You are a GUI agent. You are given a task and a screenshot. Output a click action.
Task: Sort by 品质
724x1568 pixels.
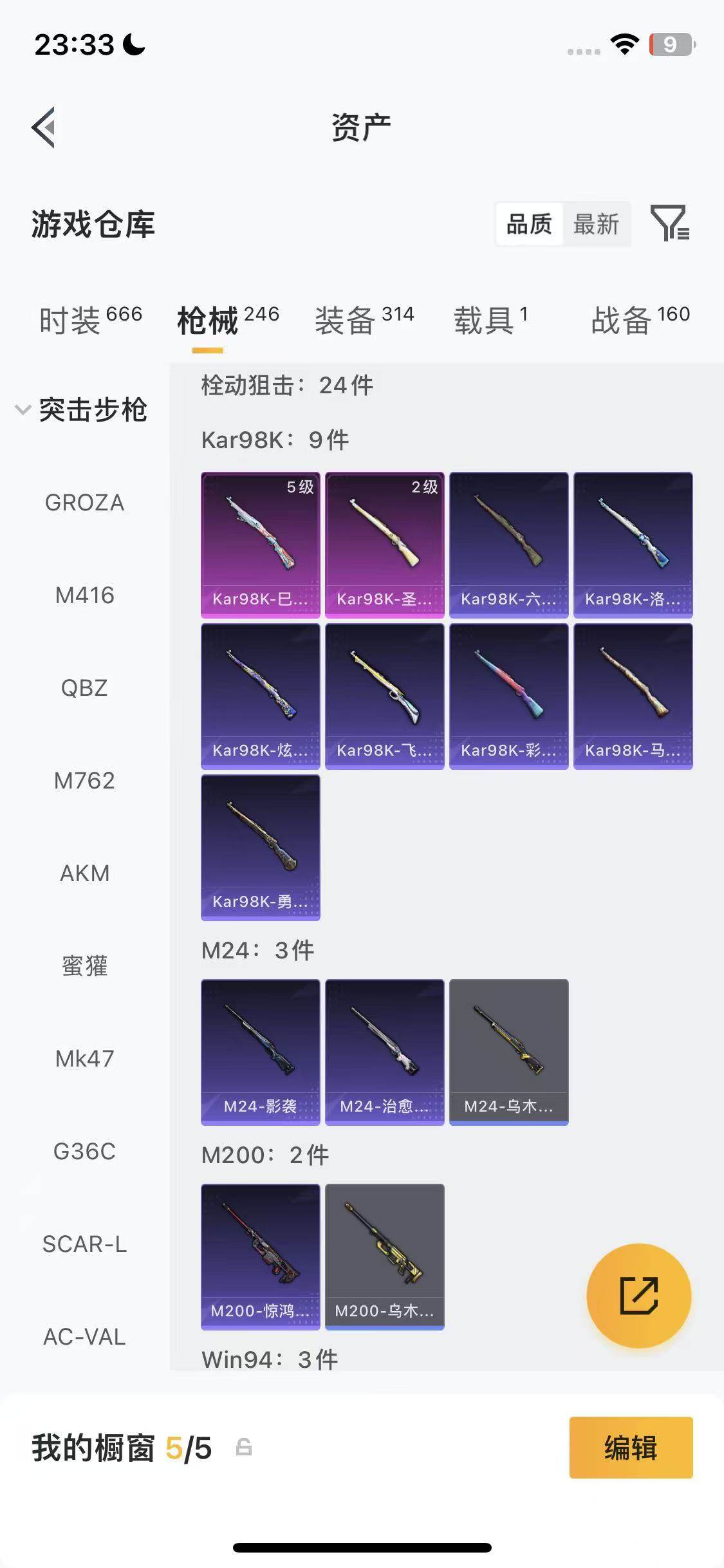(x=529, y=225)
